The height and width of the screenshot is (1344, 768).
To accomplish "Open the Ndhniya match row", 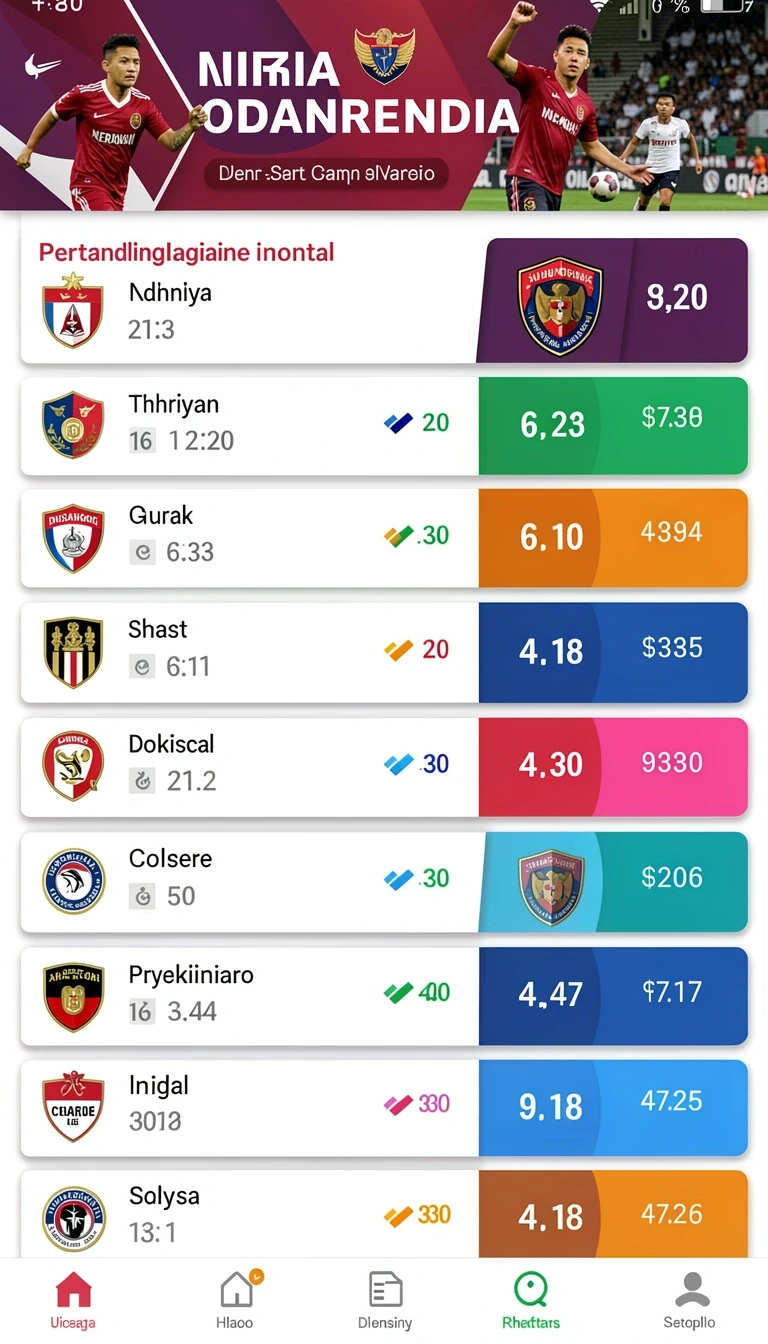I will click(384, 300).
